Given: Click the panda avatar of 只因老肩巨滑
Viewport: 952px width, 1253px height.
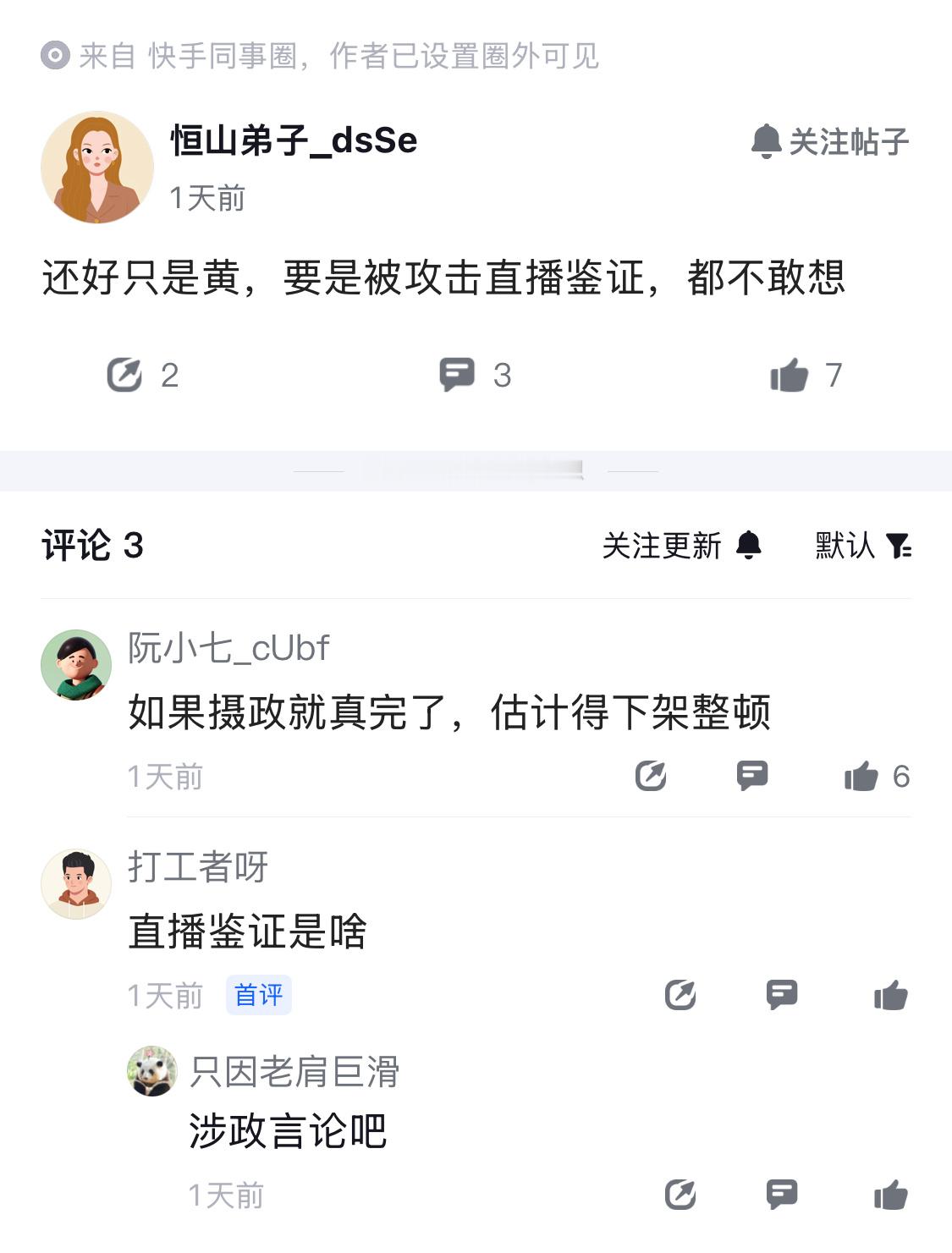Looking at the screenshot, I should point(153,1070).
